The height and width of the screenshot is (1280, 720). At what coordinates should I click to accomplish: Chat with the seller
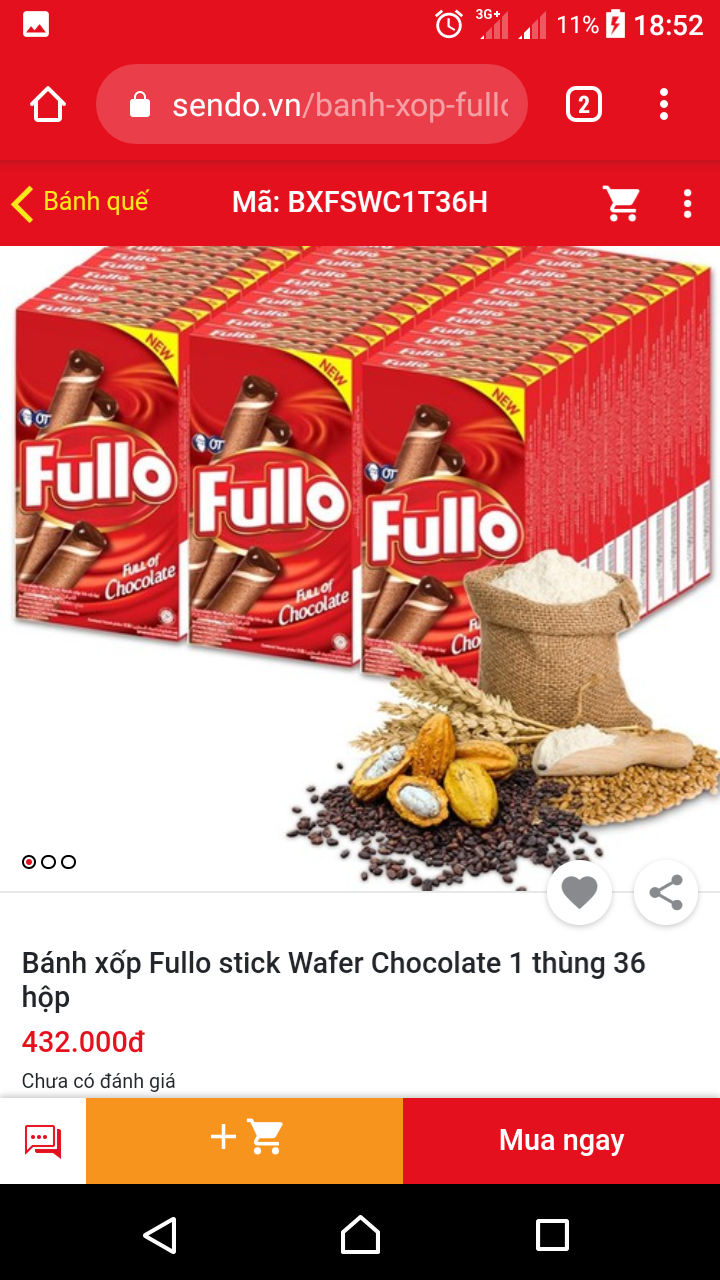click(x=43, y=1141)
